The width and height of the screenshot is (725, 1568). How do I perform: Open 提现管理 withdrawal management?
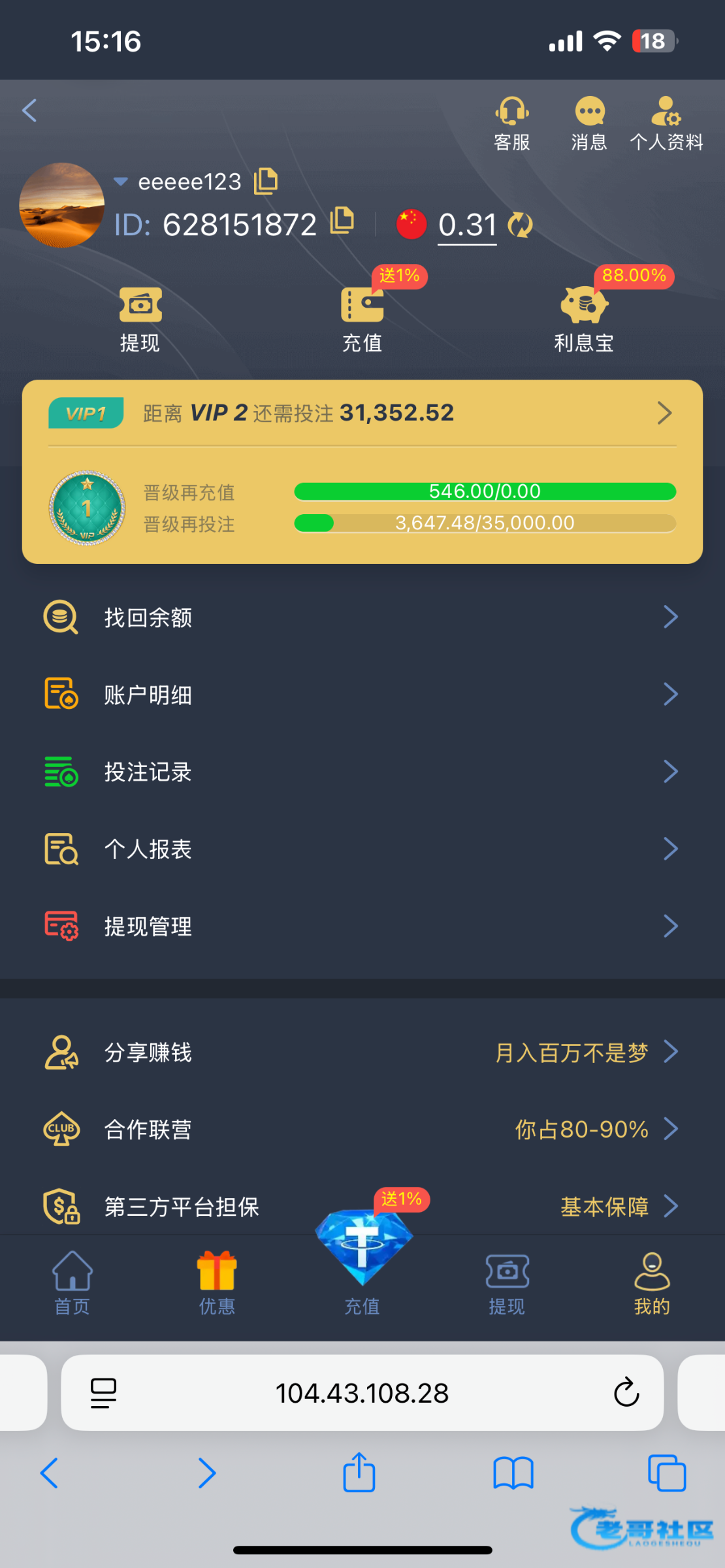pos(362,926)
